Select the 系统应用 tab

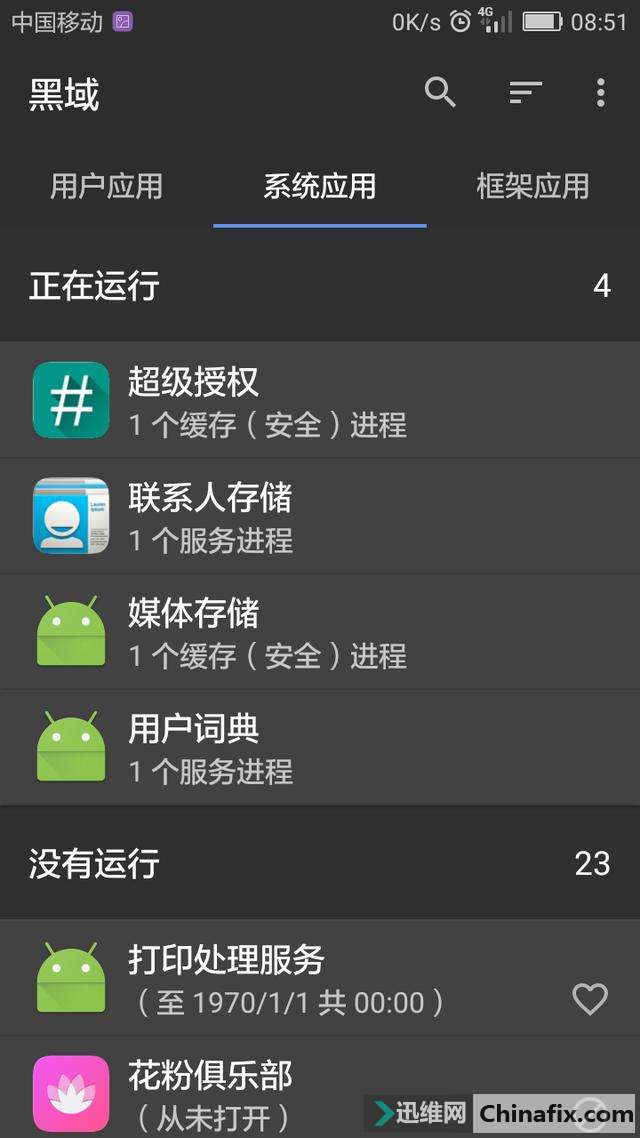pyautogui.click(x=320, y=186)
